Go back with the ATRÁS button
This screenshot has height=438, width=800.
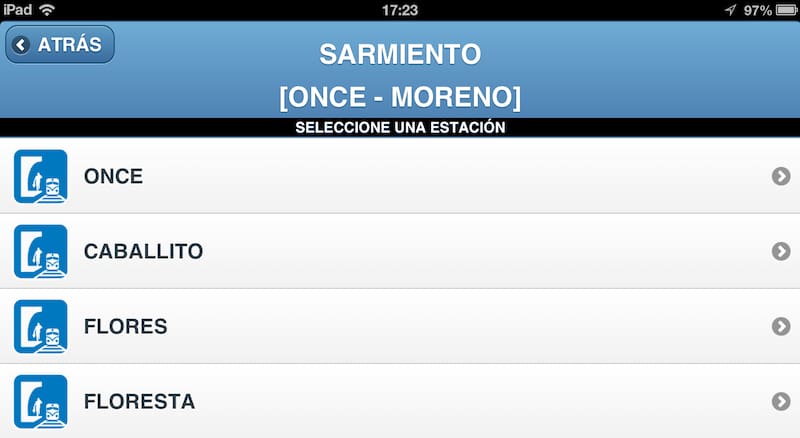pyautogui.click(x=60, y=45)
